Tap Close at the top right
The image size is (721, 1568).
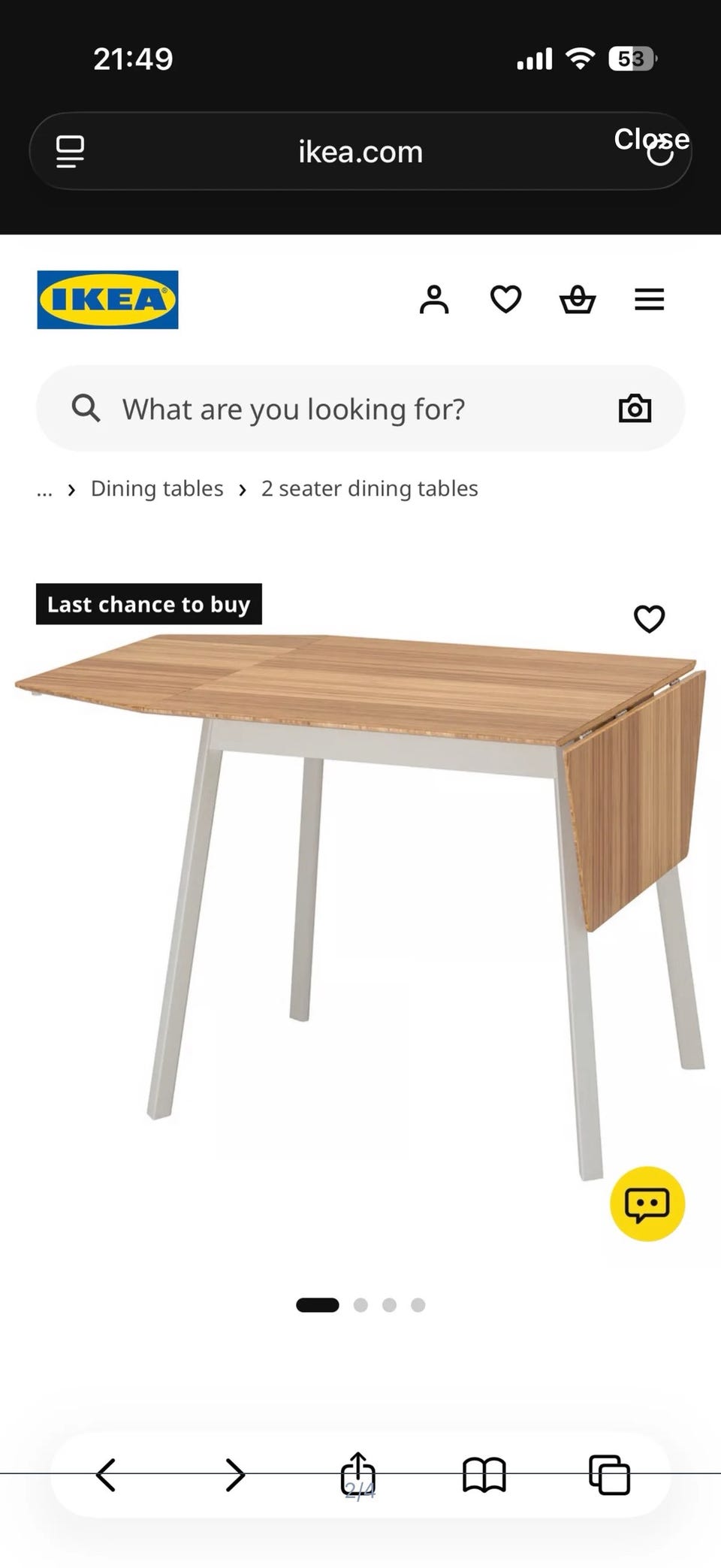651,139
